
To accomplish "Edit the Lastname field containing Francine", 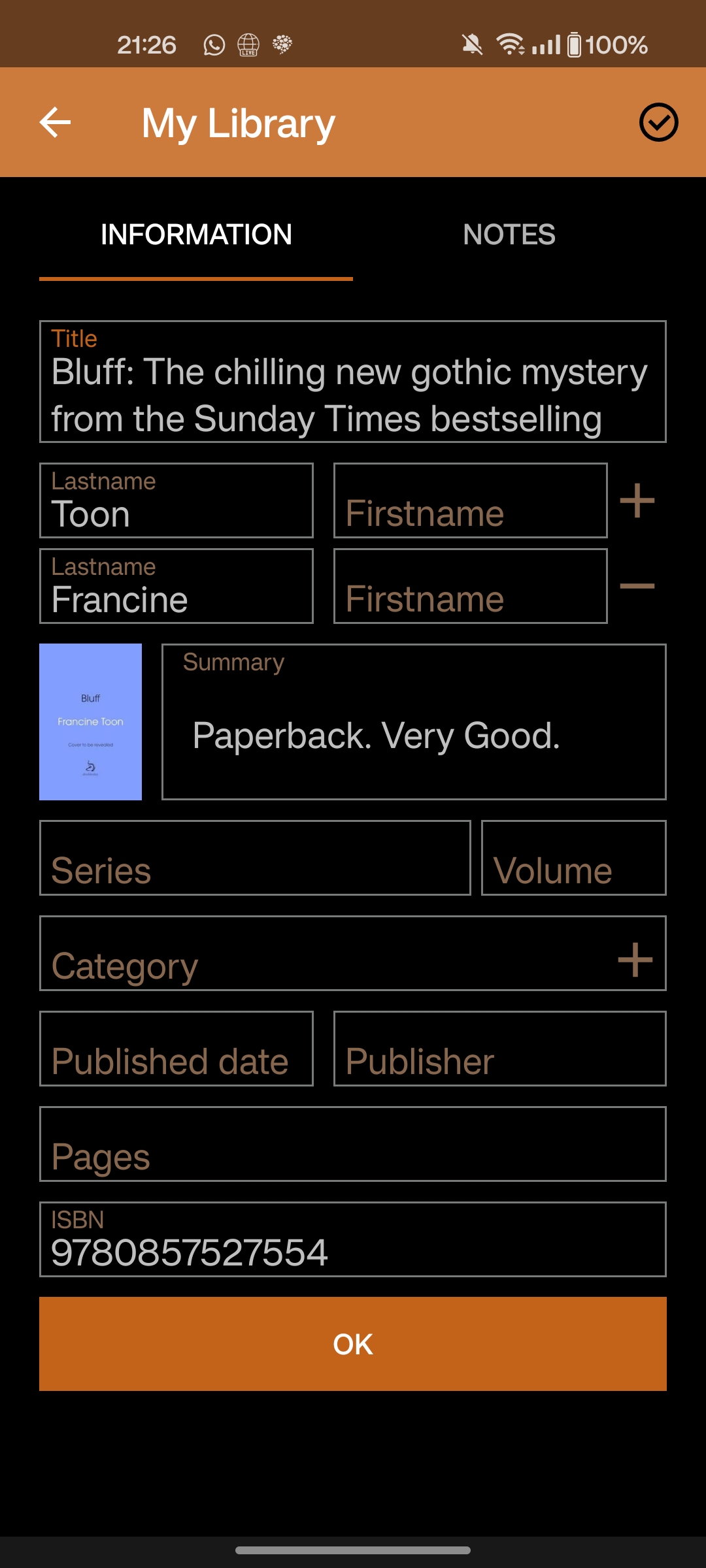I will (x=176, y=587).
